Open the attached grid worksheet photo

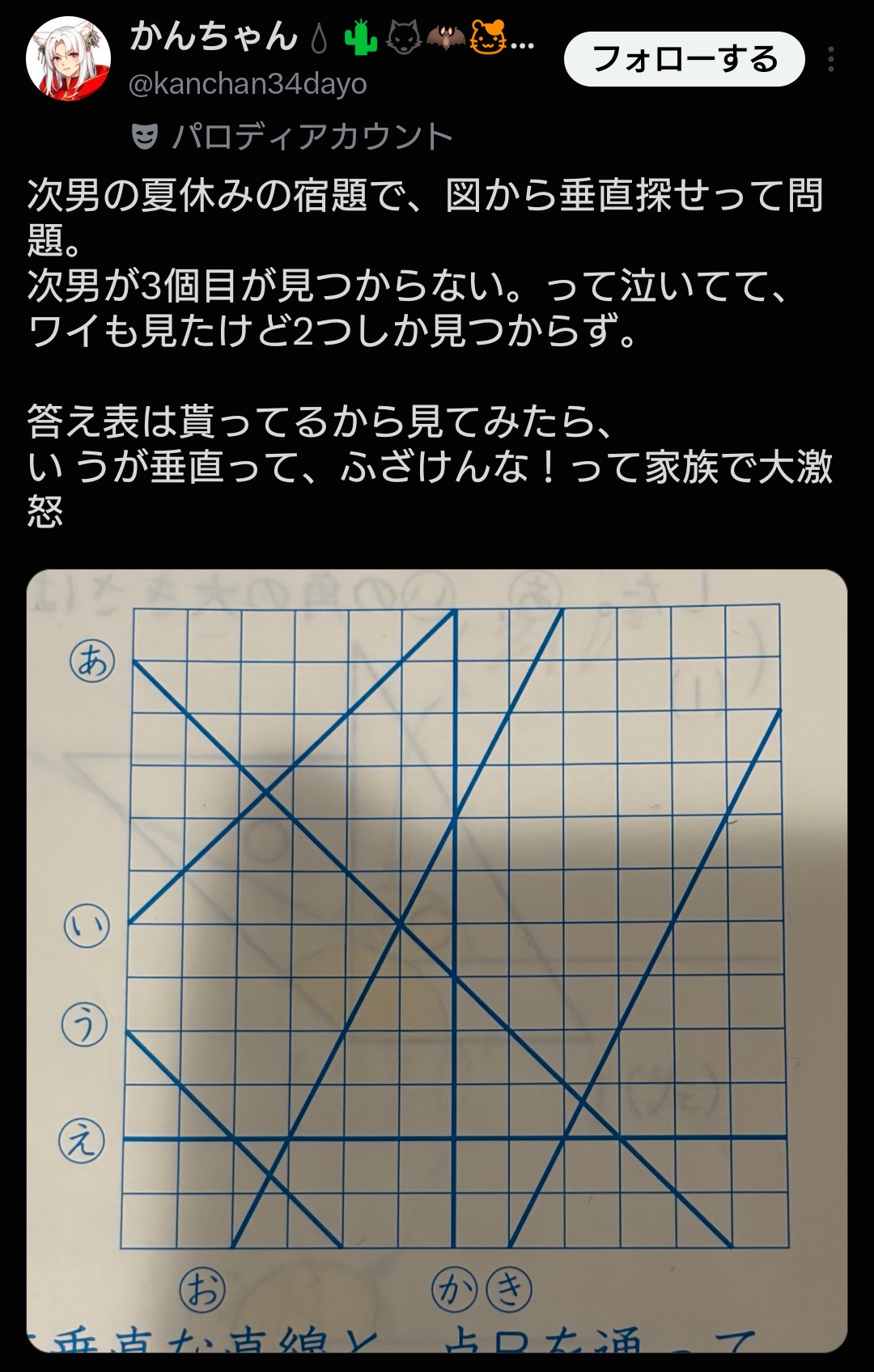[x=437, y=960]
